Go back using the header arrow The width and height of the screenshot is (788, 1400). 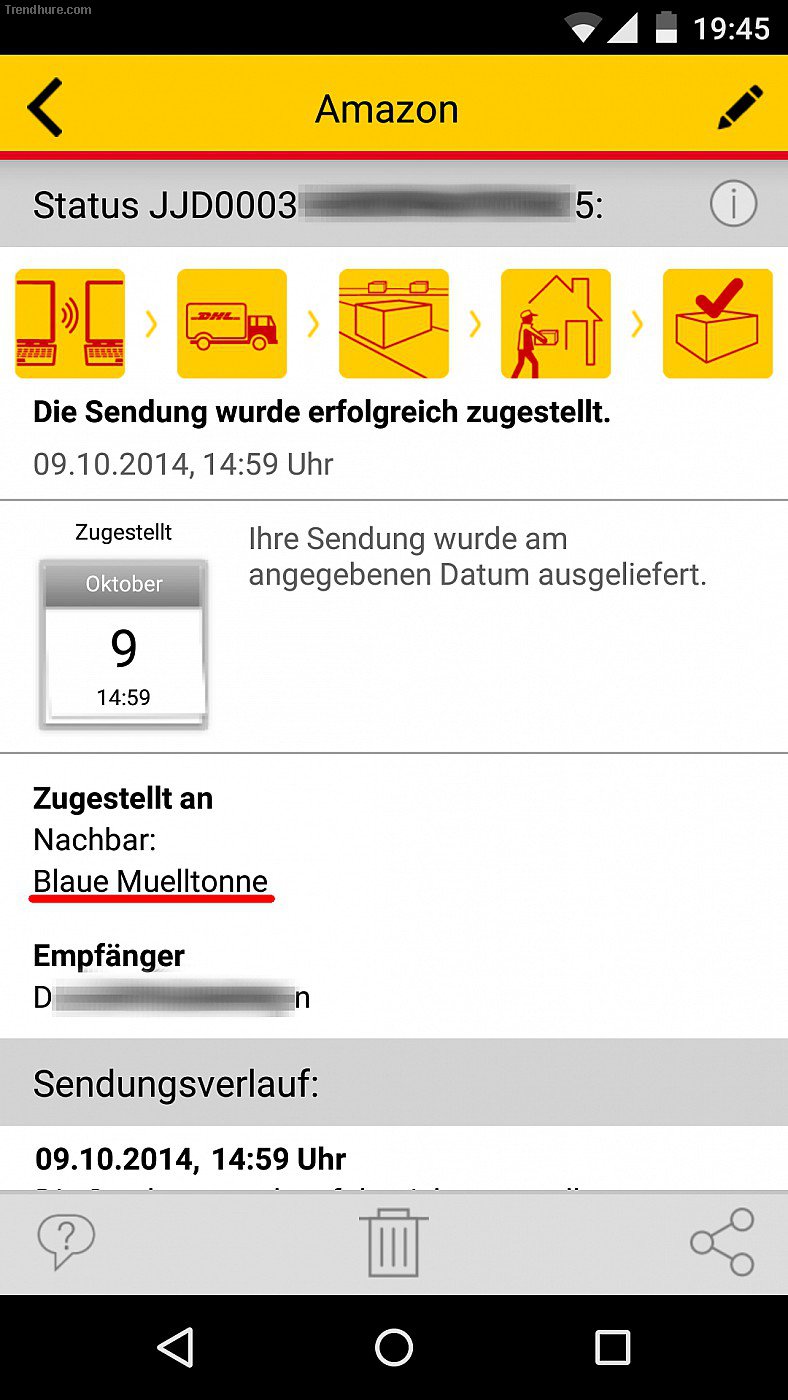(44, 107)
